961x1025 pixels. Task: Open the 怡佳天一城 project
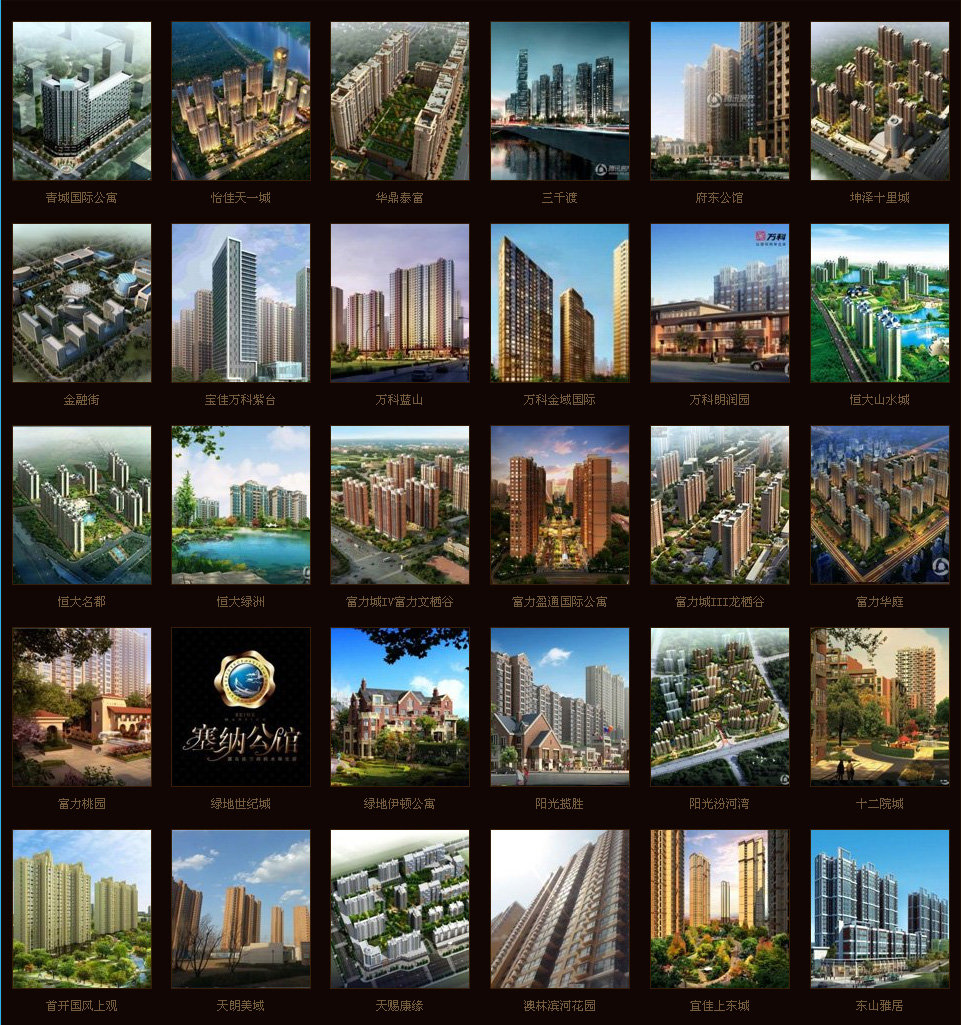(240, 101)
